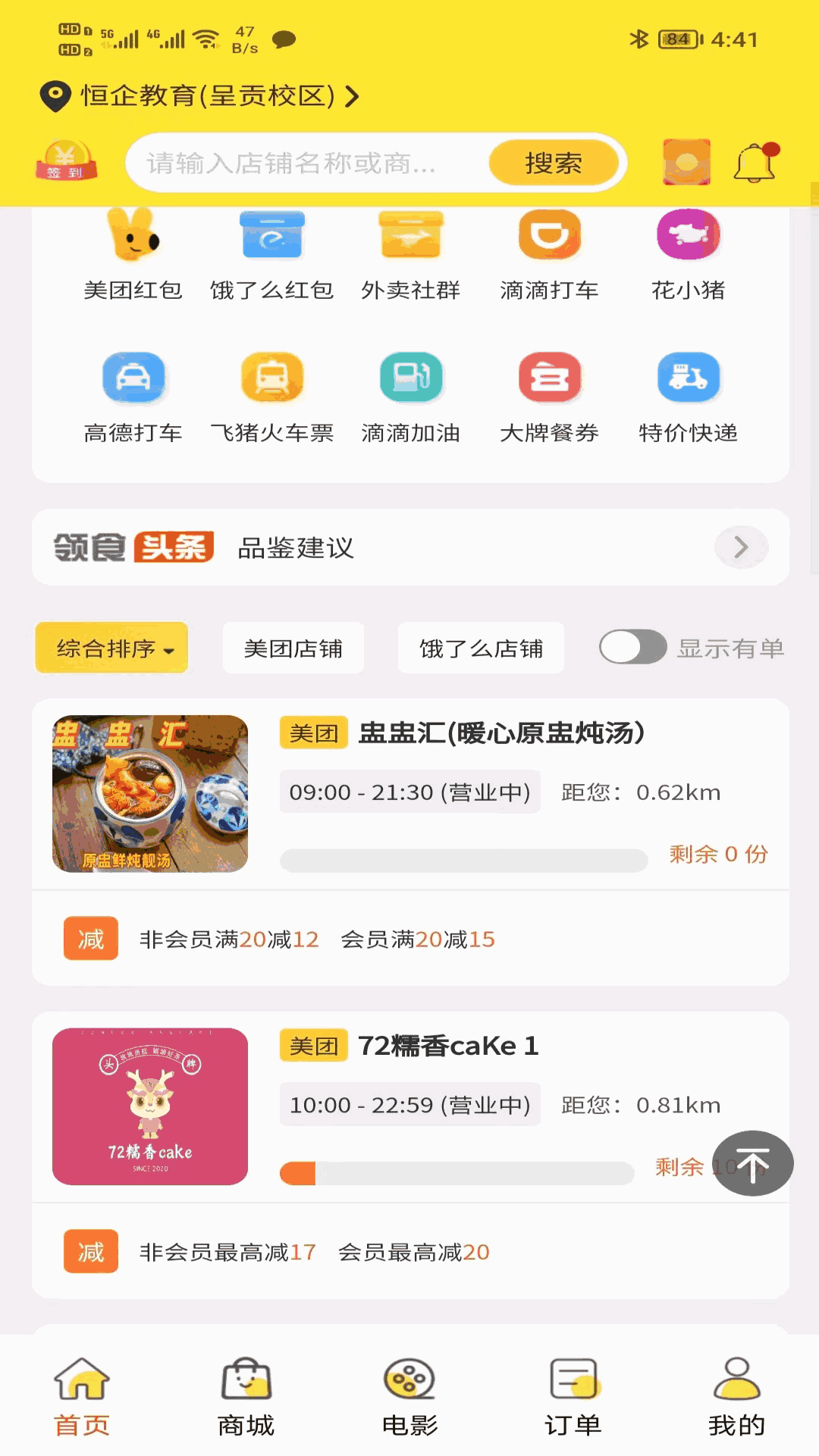
Task: Expand the 综合排序 sort dropdown
Action: coord(111,648)
